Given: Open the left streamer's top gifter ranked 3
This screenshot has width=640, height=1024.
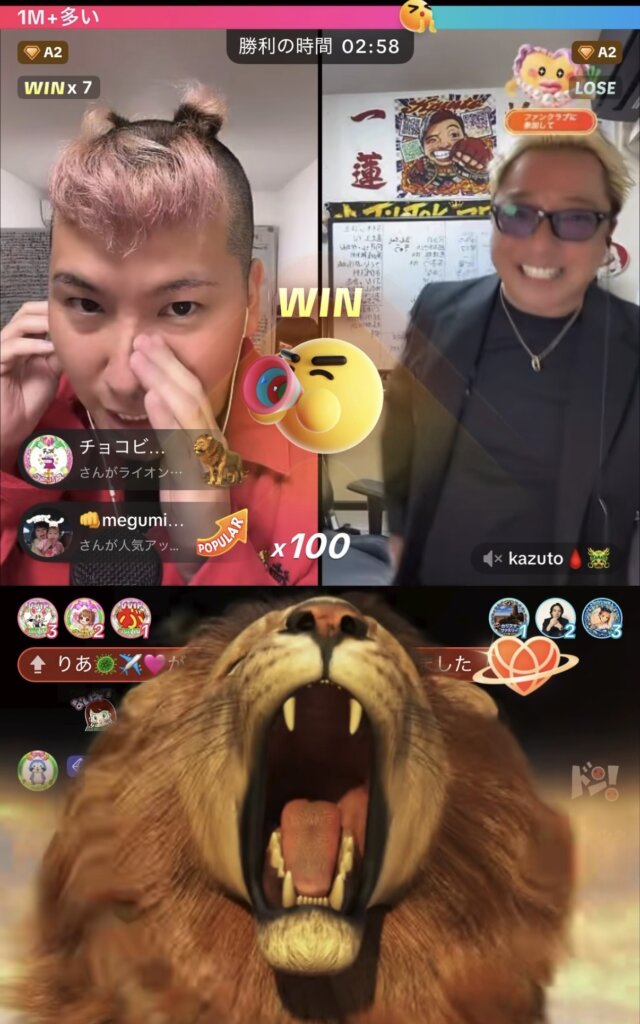Looking at the screenshot, I should coord(38,618).
